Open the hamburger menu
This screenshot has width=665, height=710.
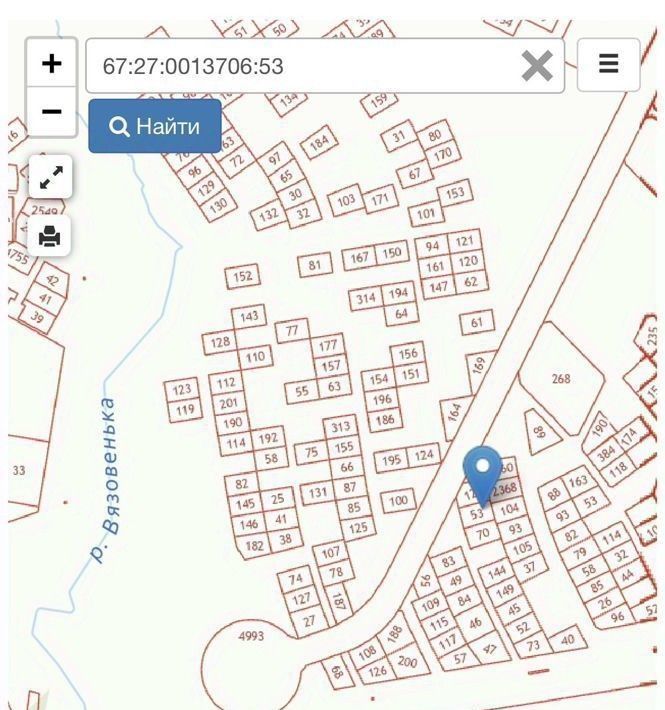(608, 65)
